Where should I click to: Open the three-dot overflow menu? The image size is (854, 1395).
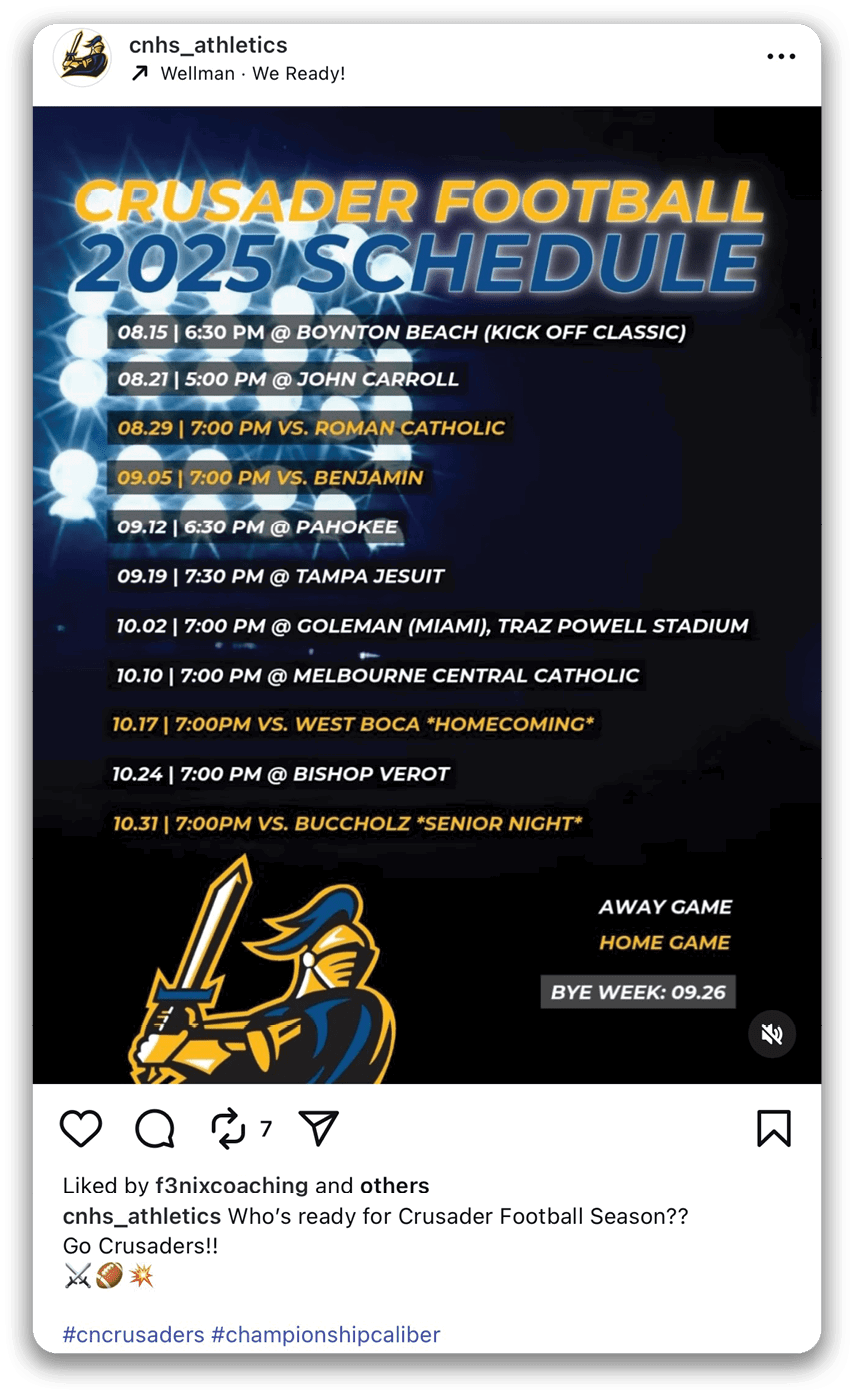[781, 57]
